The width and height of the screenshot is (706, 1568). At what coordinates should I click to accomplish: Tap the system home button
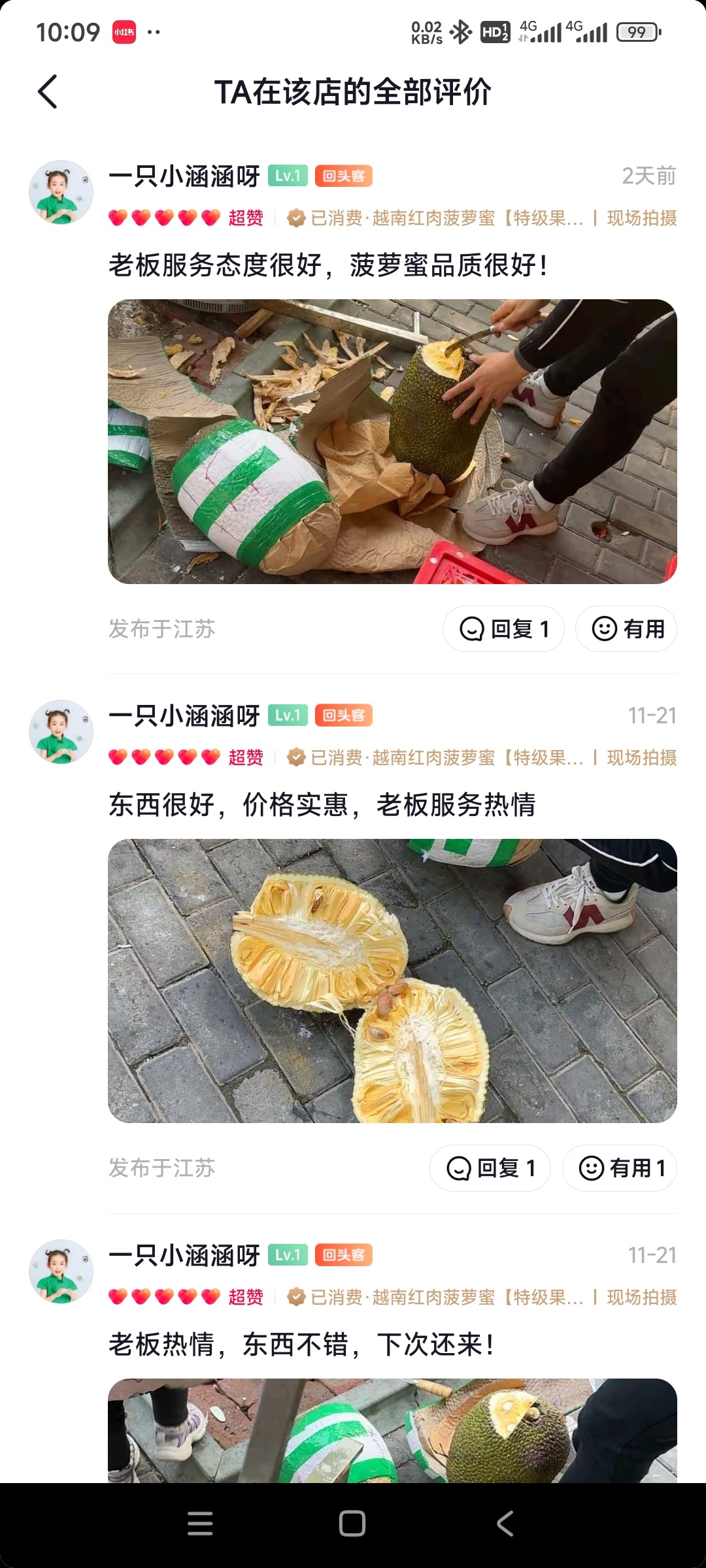[x=352, y=1524]
